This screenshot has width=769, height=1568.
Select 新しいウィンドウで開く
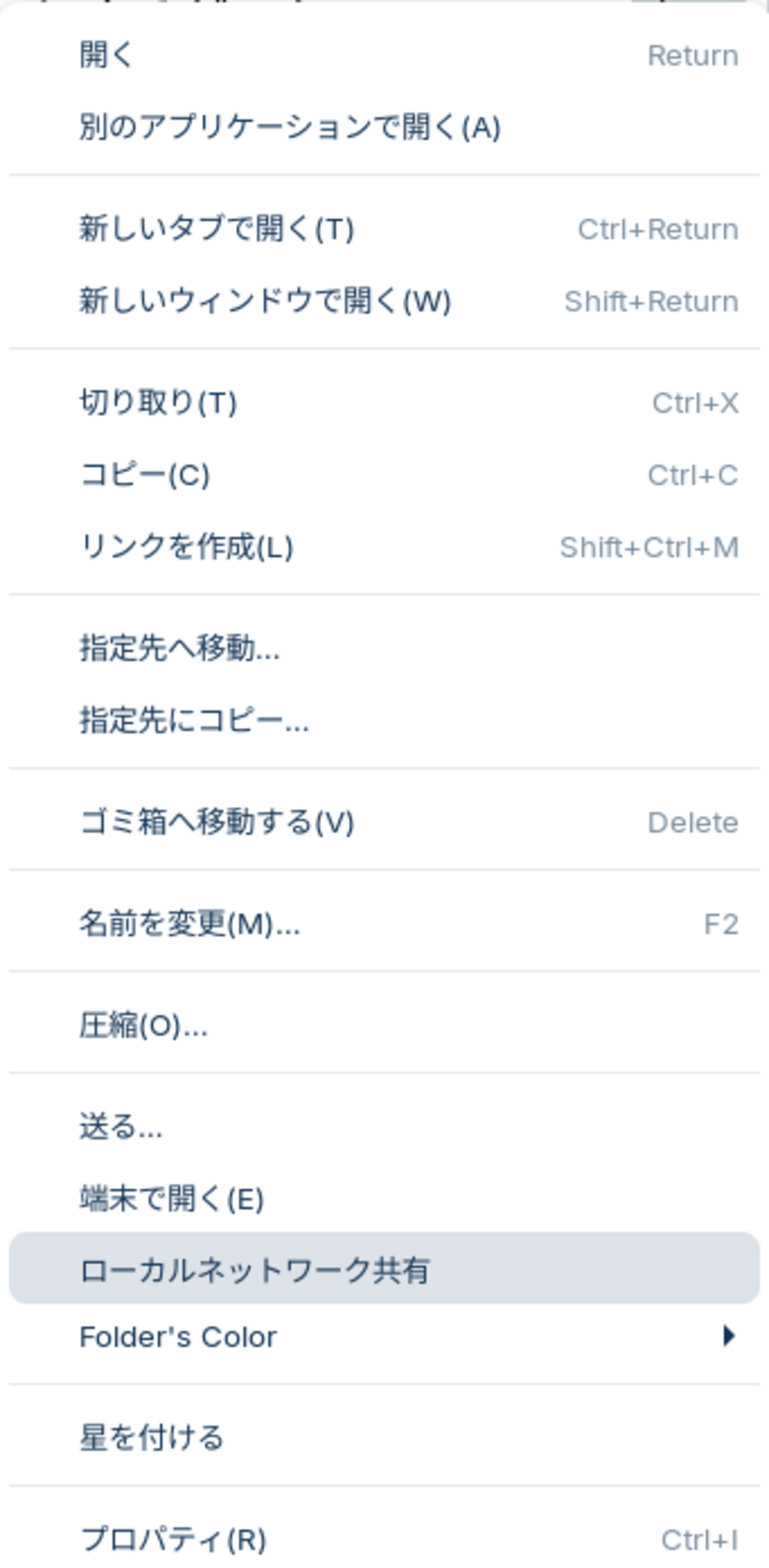click(x=265, y=301)
